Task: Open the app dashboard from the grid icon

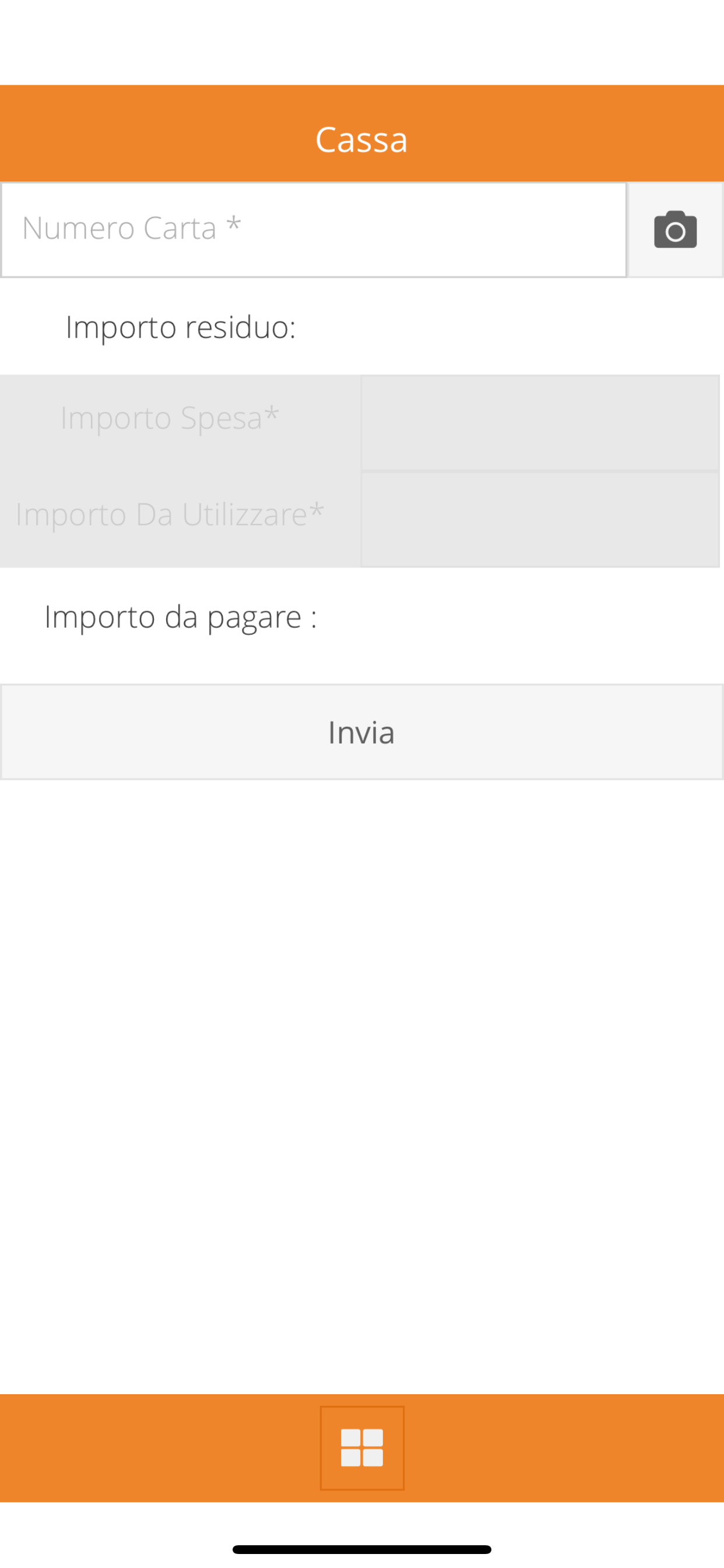Action: (x=362, y=1448)
